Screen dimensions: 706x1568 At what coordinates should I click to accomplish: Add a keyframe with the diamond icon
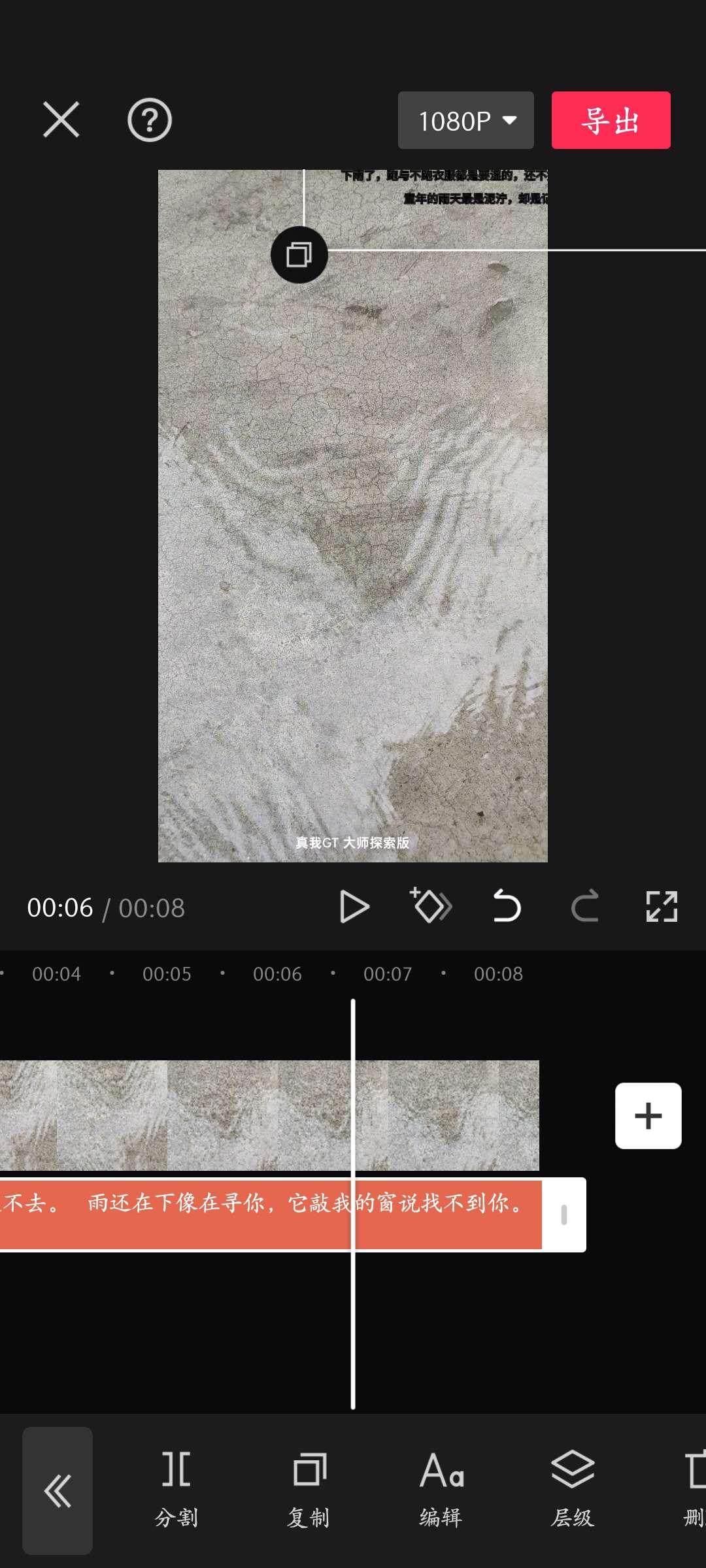[431, 906]
